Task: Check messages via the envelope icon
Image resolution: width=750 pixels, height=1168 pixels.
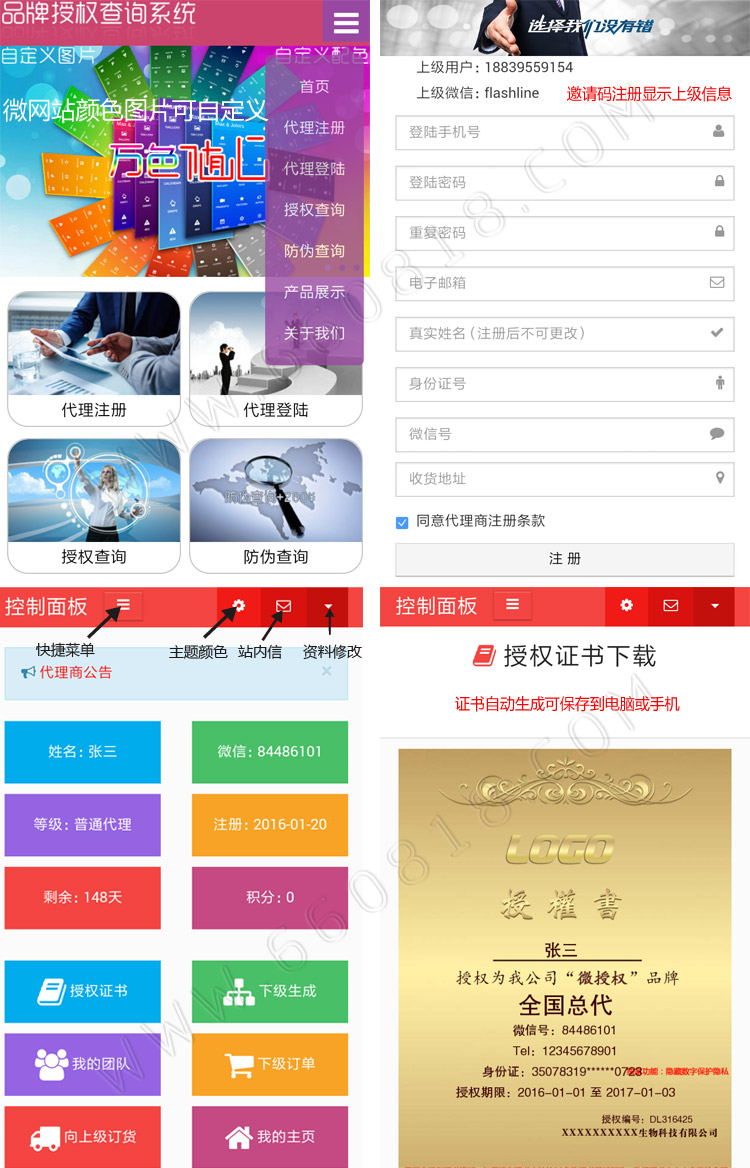Action: (x=283, y=606)
